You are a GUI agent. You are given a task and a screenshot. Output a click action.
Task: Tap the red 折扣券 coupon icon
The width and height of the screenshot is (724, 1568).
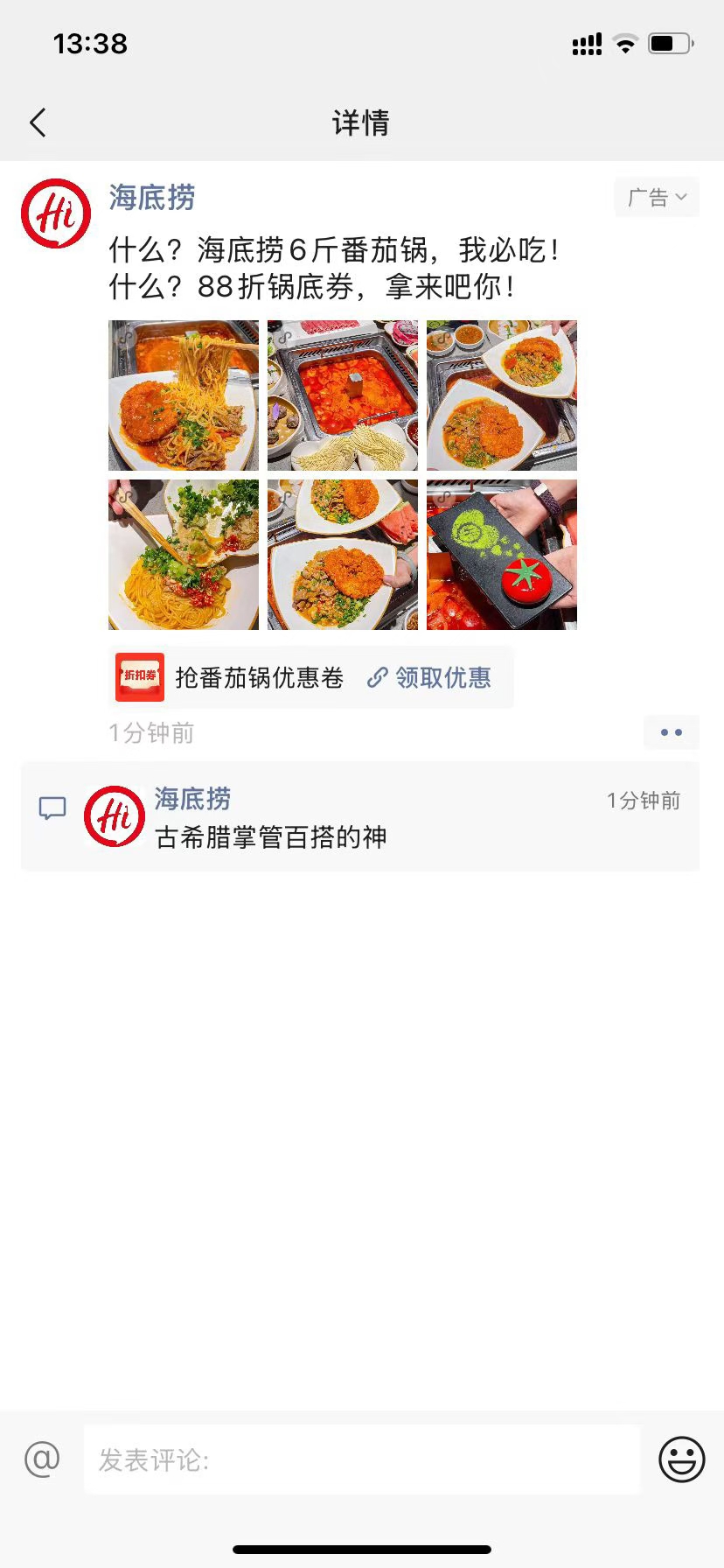(139, 677)
